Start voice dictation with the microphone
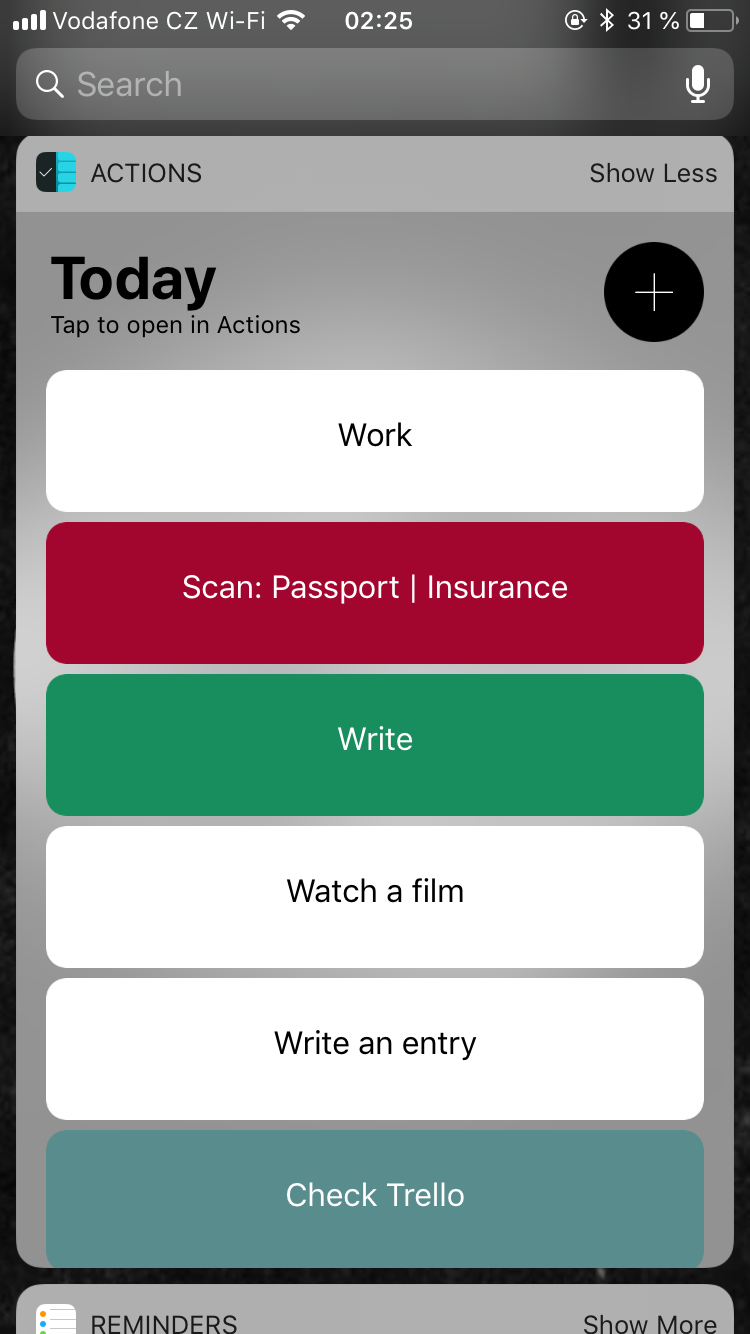This screenshot has width=750, height=1334. coord(698,85)
